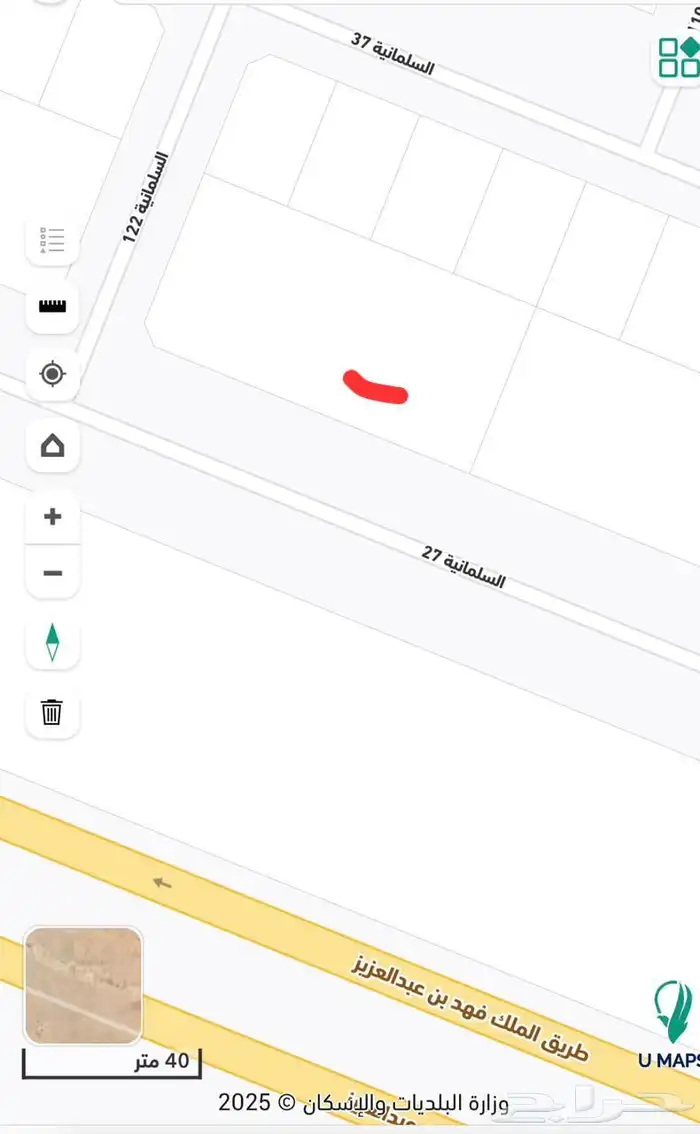Reset map orientation with compass
Screen dimensions: 700x1134
(52, 642)
